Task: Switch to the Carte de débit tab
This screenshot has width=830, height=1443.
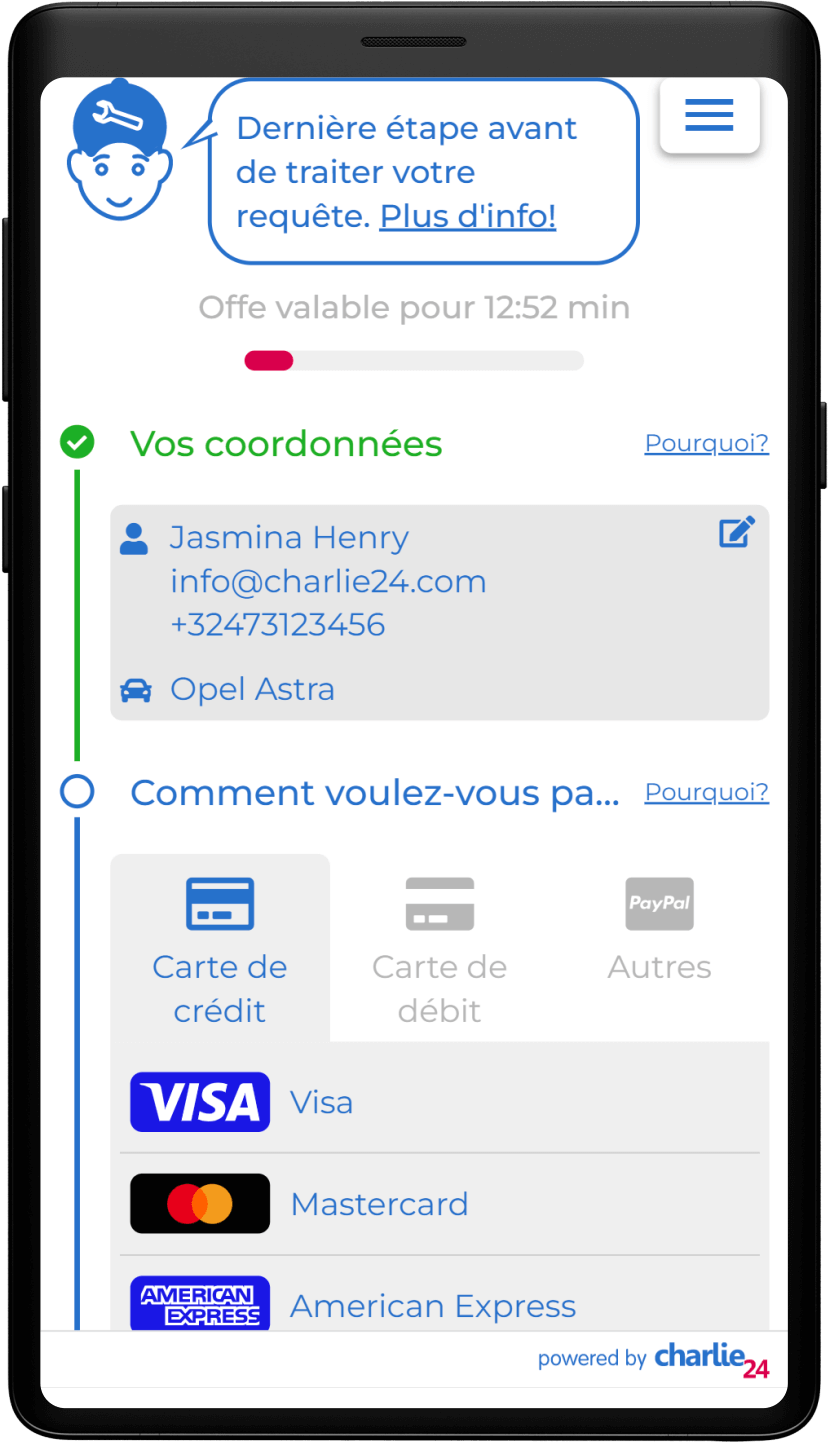Action: pos(439,948)
